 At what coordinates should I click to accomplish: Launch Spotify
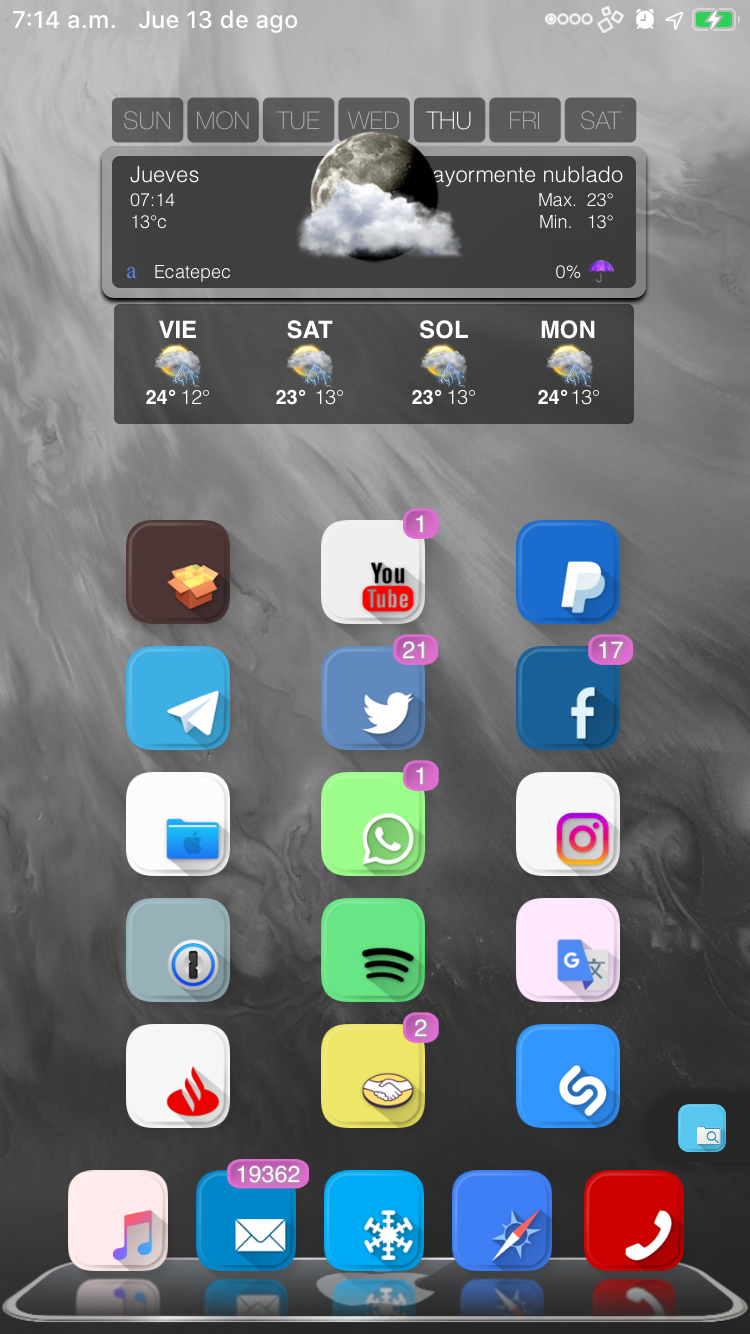pyautogui.click(x=373, y=950)
